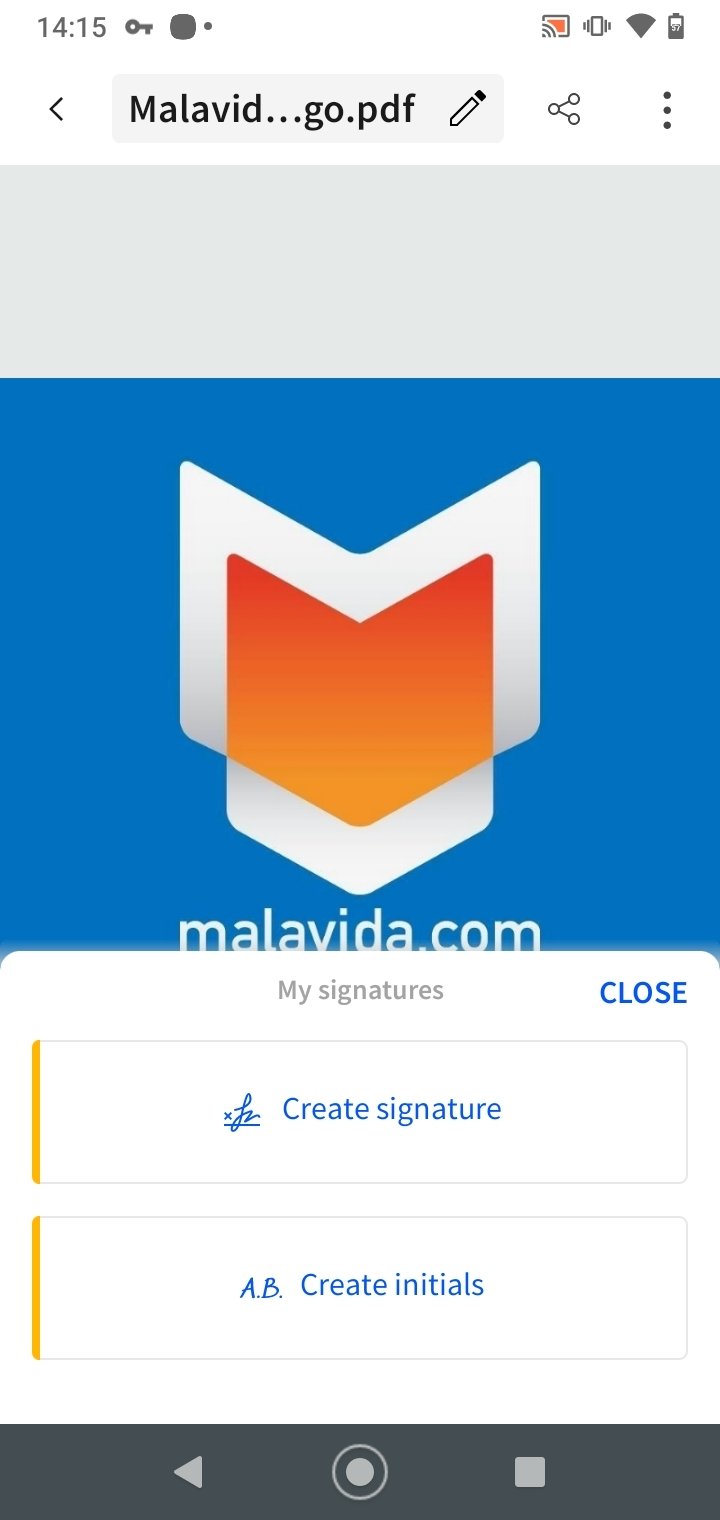Go back using the top arrow

57,109
